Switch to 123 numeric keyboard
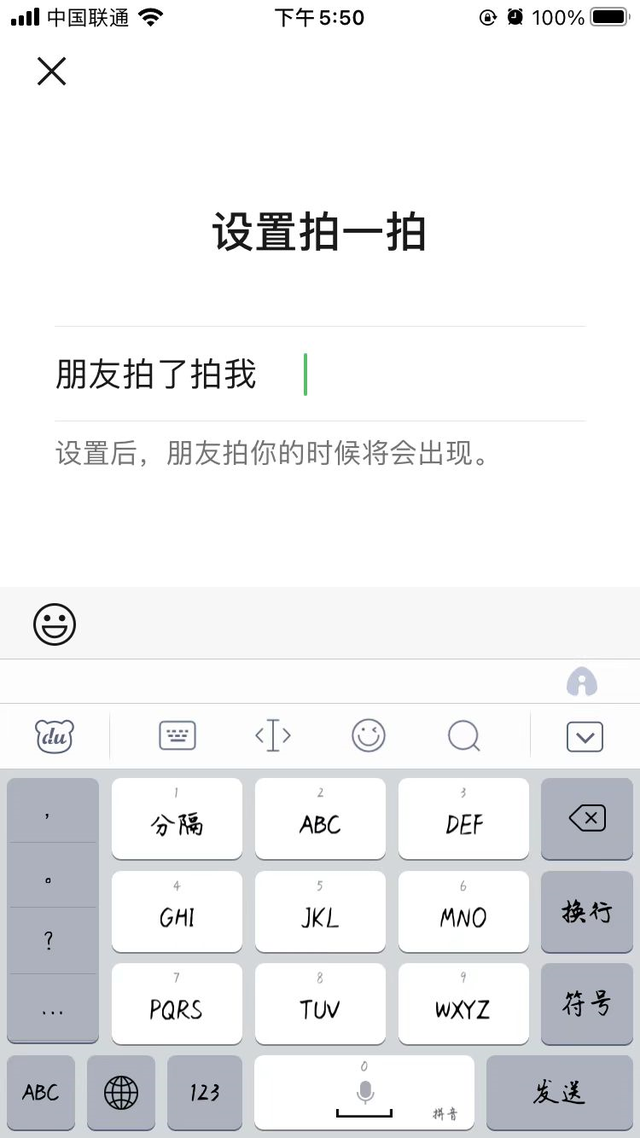This screenshot has width=640, height=1138. [x=204, y=1092]
